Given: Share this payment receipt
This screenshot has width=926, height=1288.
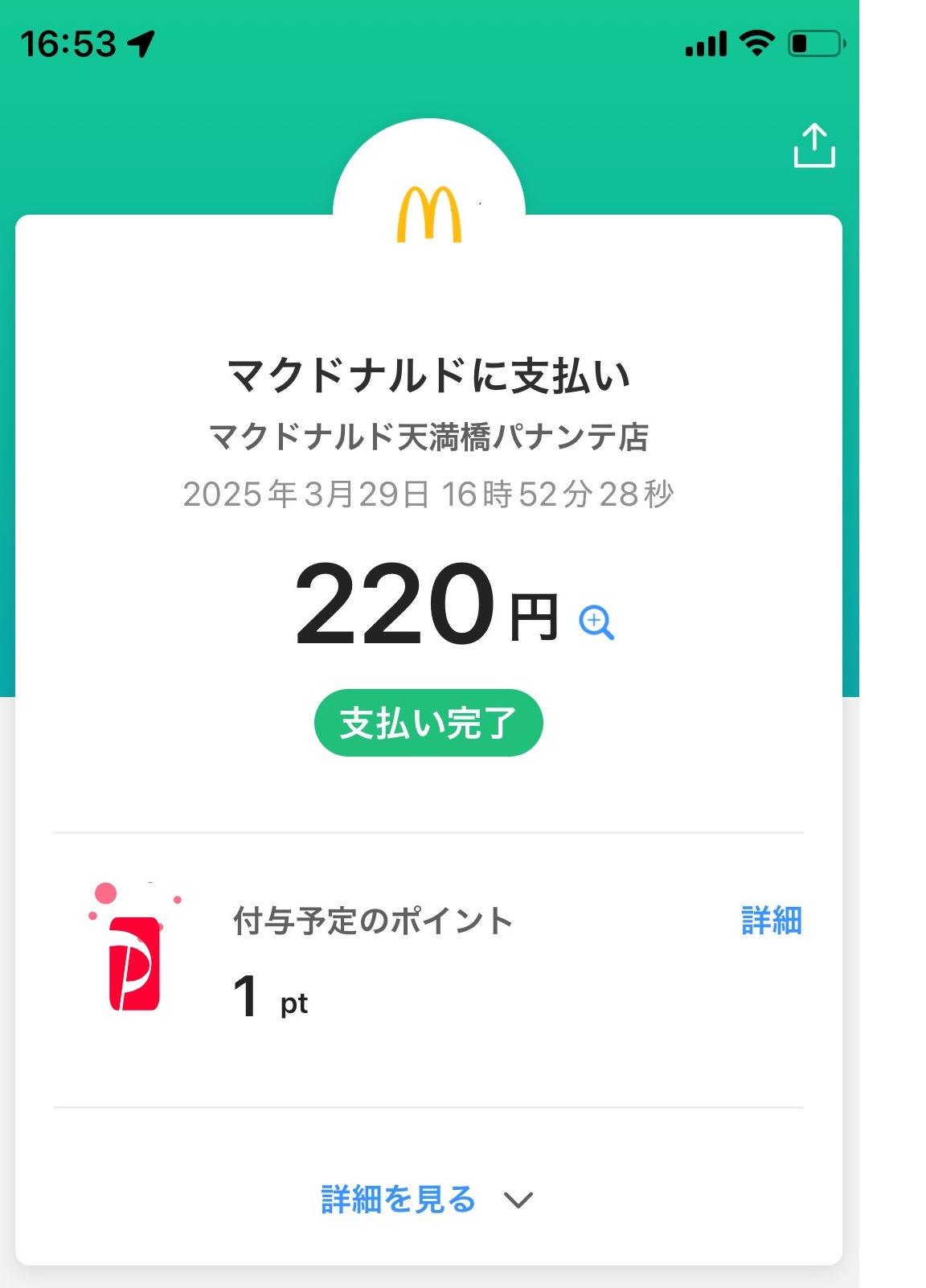Looking at the screenshot, I should point(814,146).
